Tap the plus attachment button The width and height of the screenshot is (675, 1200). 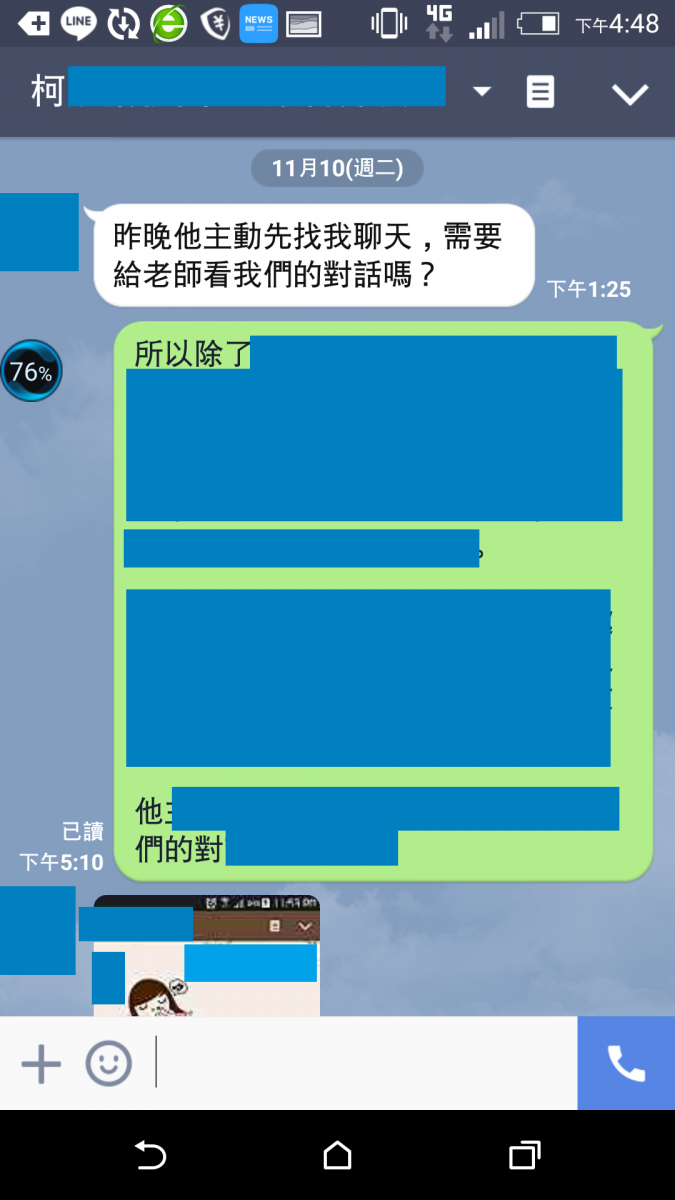(x=41, y=1064)
